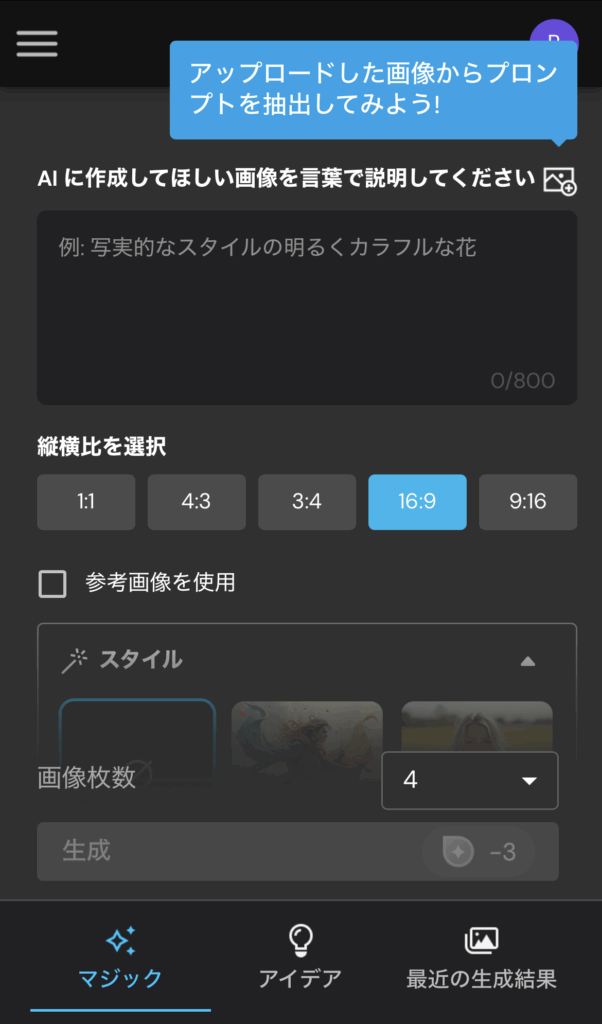This screenshot has width=602, height=1024.
Task: Tap the 生成 button
Action: [297, 852]
